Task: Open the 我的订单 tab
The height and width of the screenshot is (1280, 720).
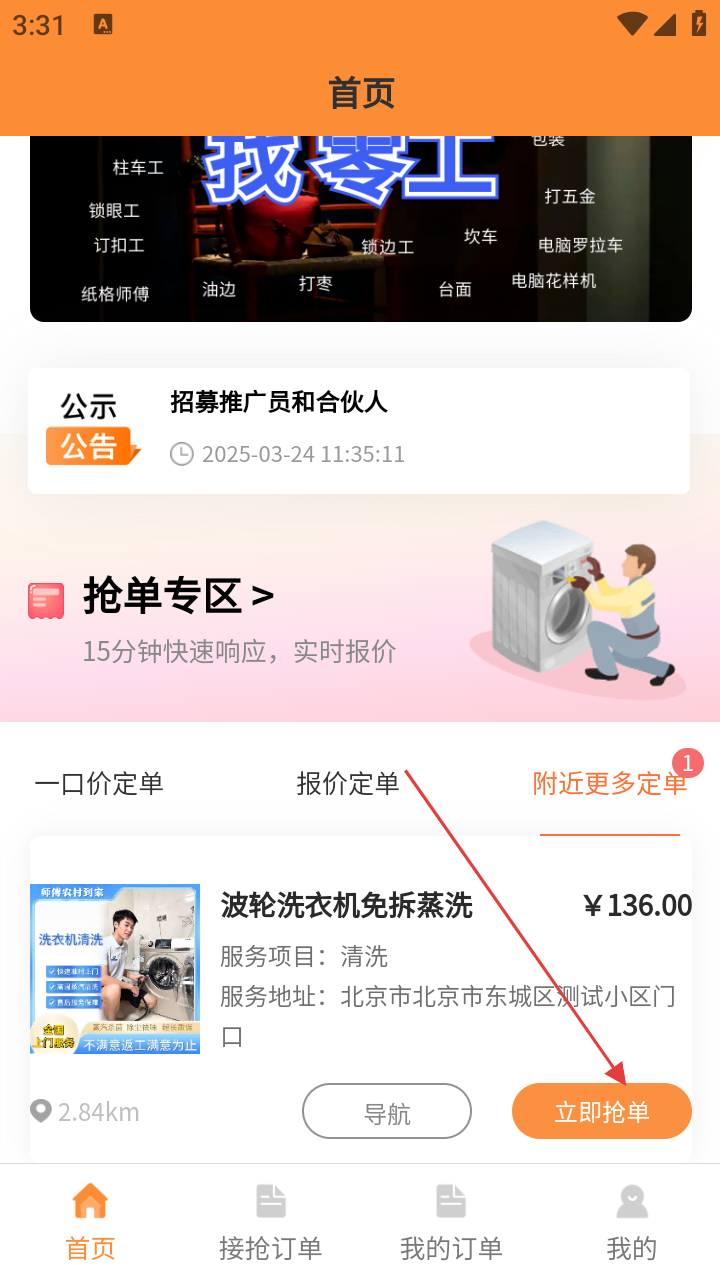Action: pyautogui.click(x=451, y=1222)
